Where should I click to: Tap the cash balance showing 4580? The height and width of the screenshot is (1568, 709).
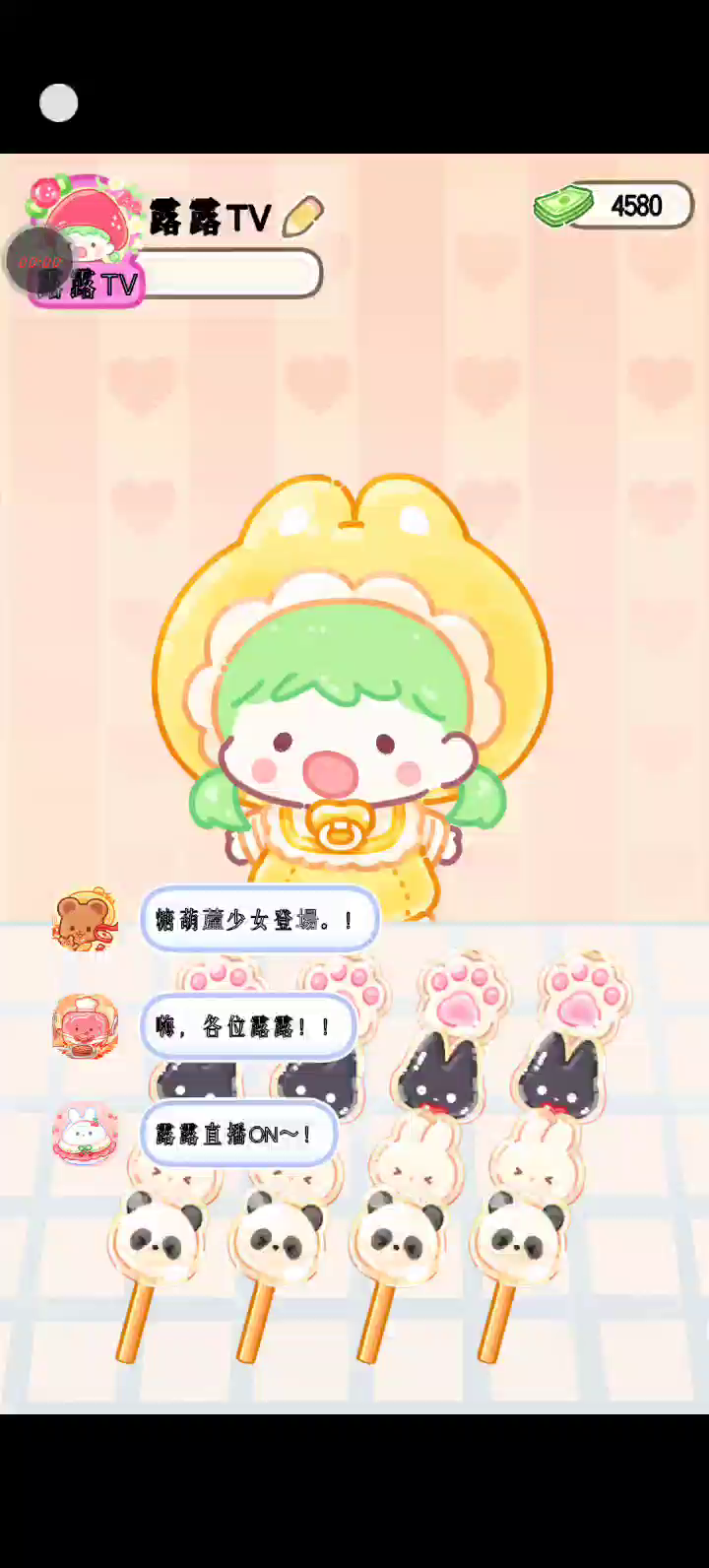coord(615,206)
